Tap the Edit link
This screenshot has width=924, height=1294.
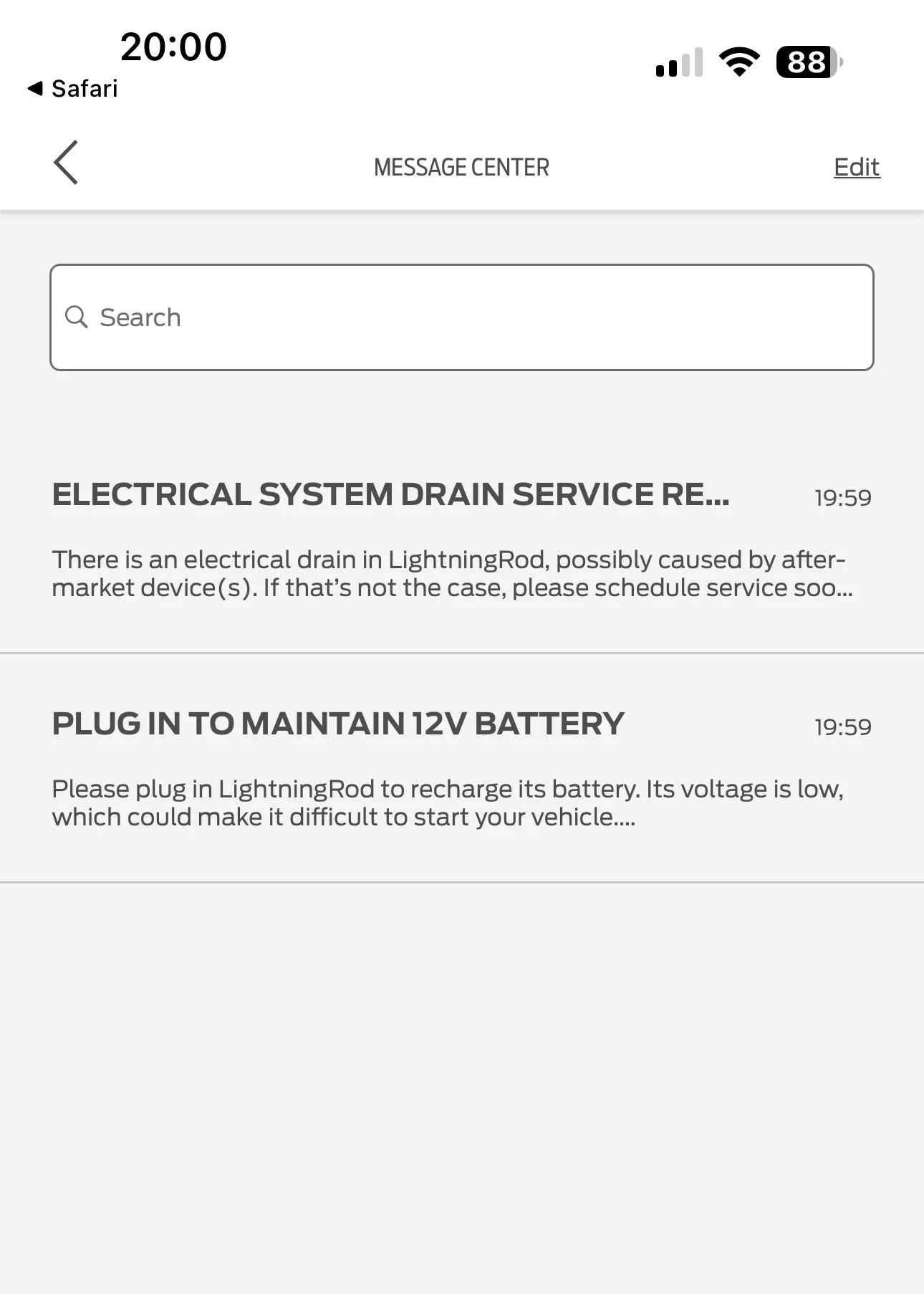click(856, 167)
